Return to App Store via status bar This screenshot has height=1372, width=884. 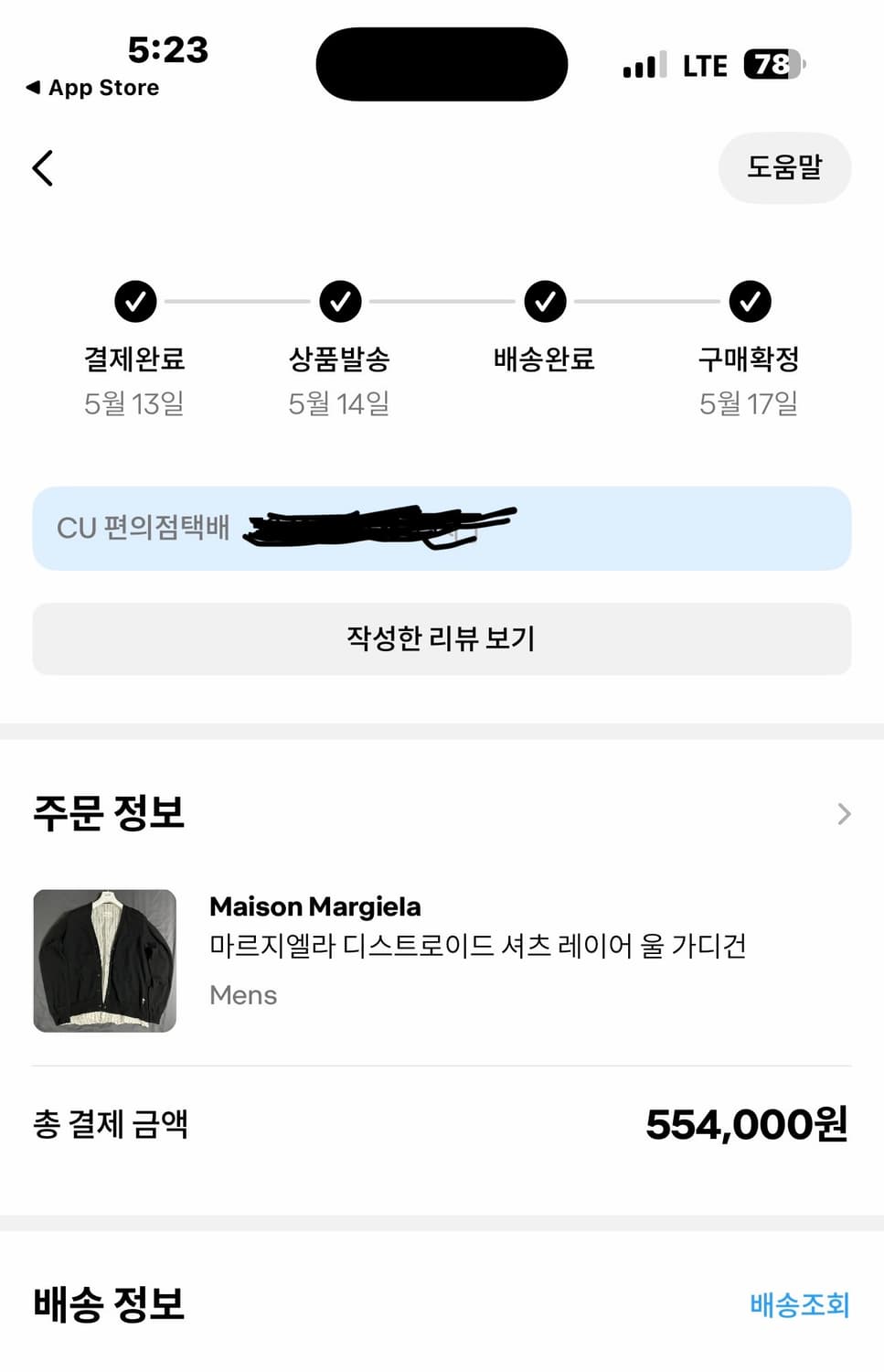(90, 87)
